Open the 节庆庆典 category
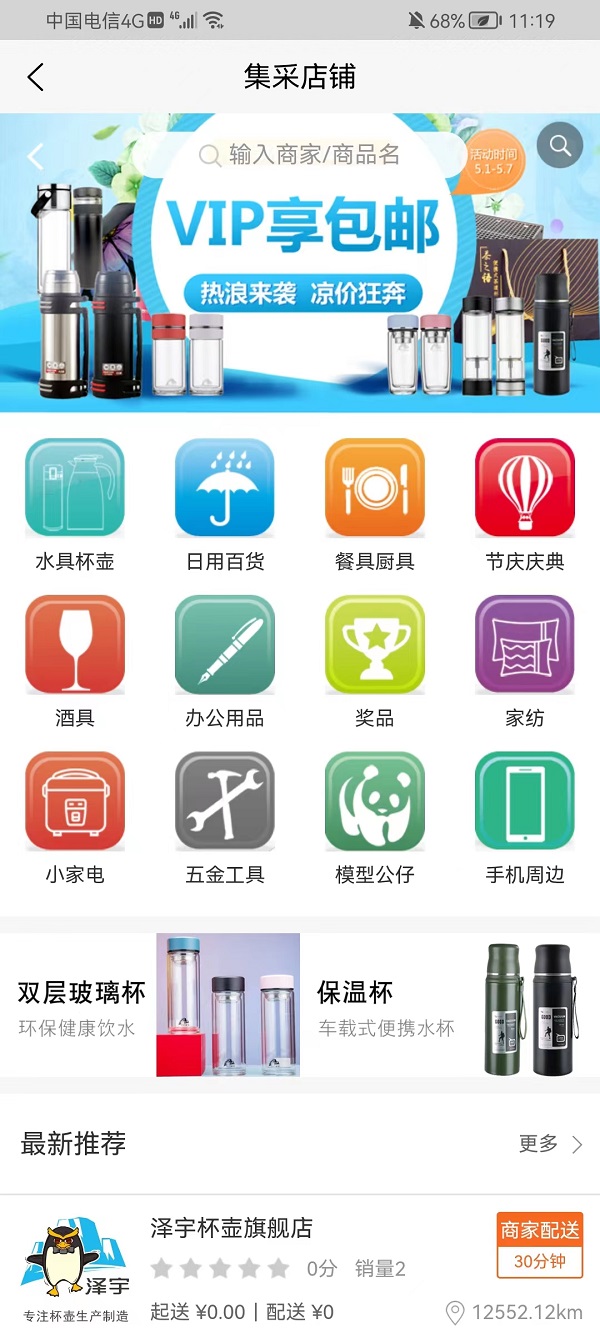The image size is (600, 1333). [x=525, y=503]
